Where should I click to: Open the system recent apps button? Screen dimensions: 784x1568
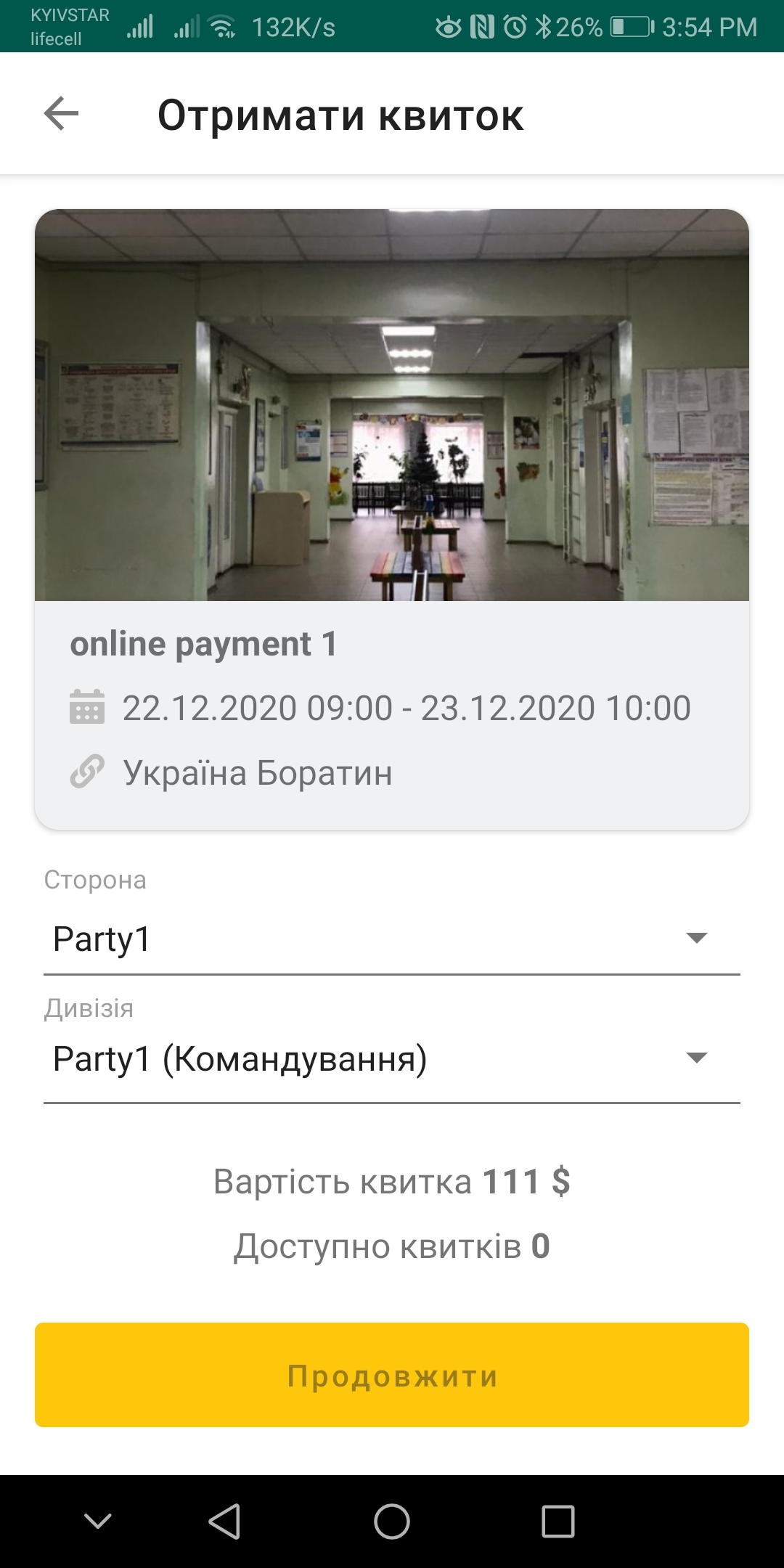coord(558,1521)
